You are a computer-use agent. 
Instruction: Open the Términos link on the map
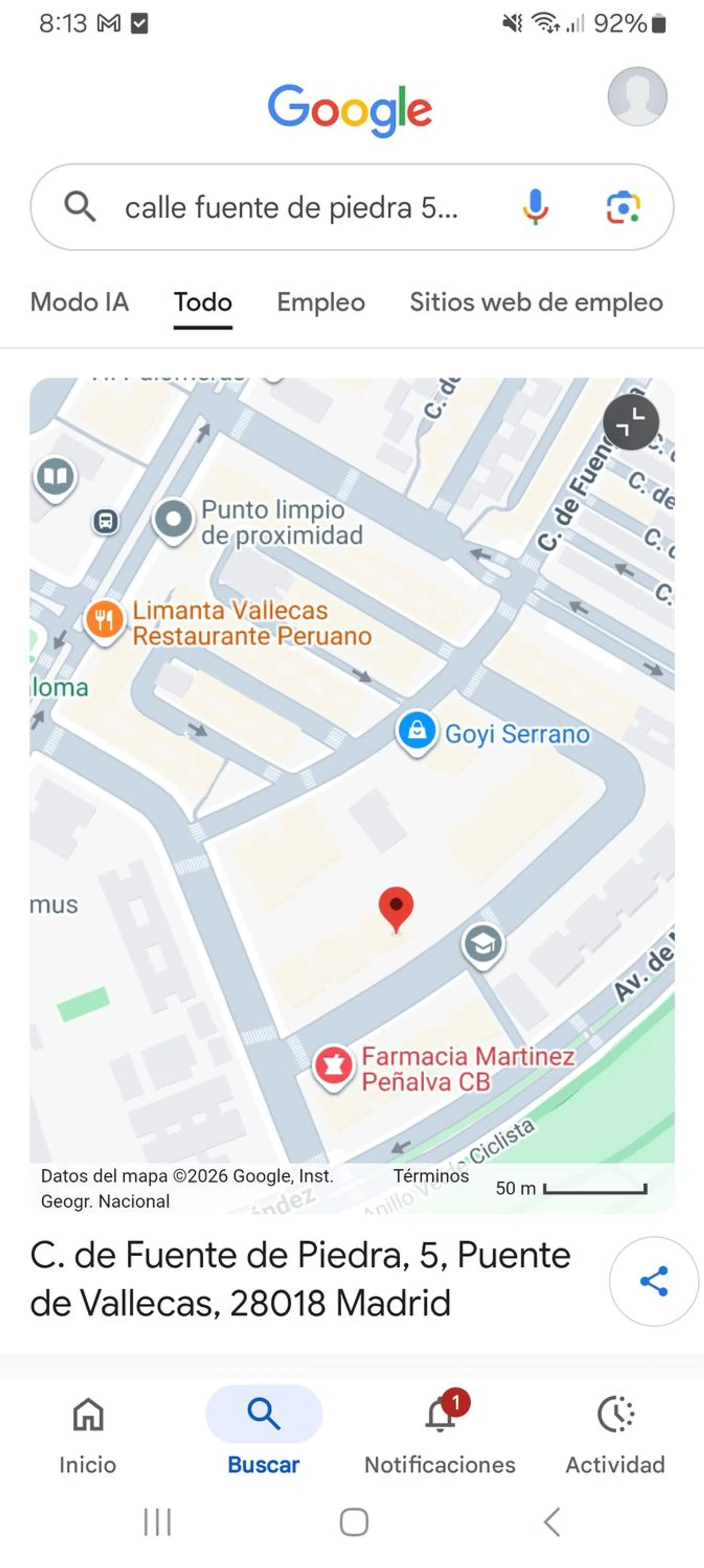(x=431, y=1176)
